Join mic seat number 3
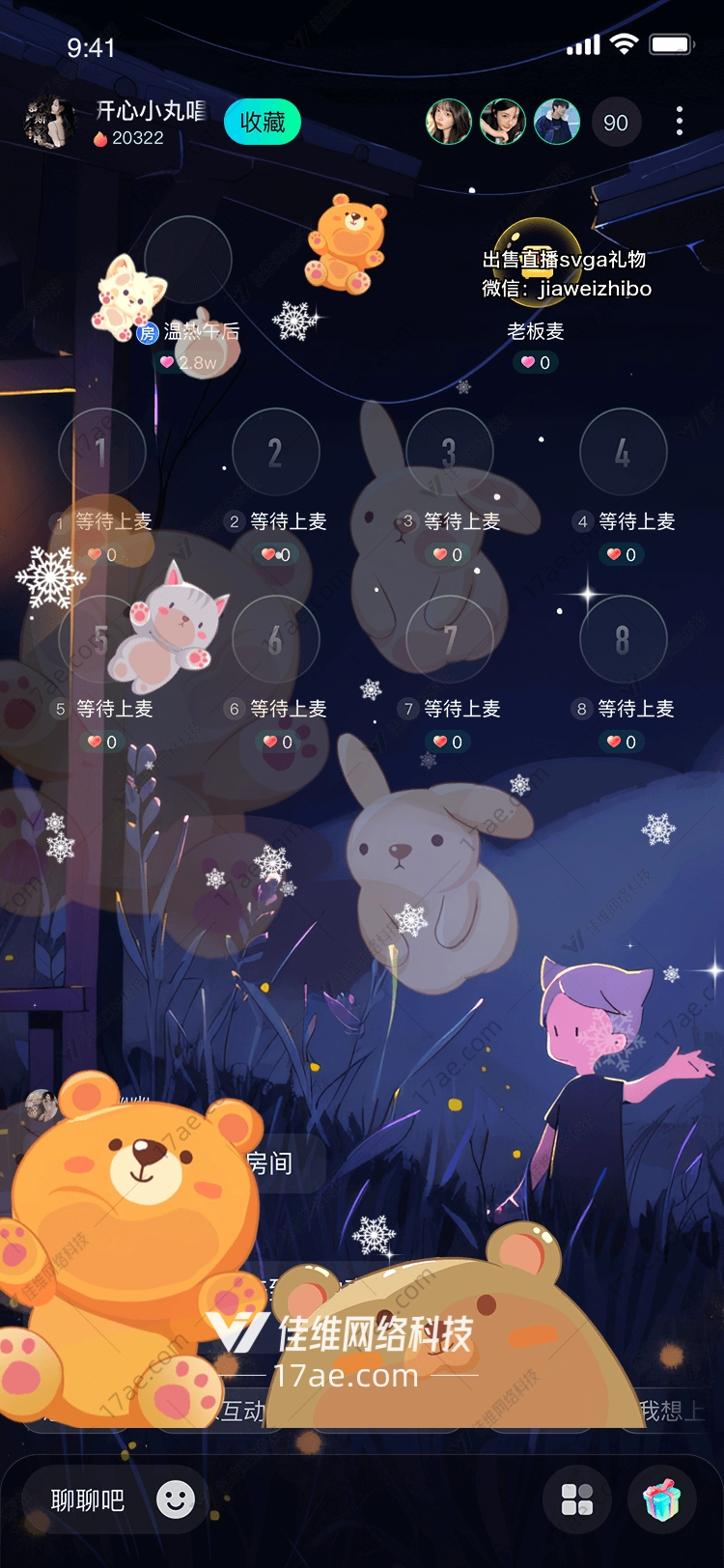Image resolution: width=724 pixels, height=1568 pixels. coord(449,452)
